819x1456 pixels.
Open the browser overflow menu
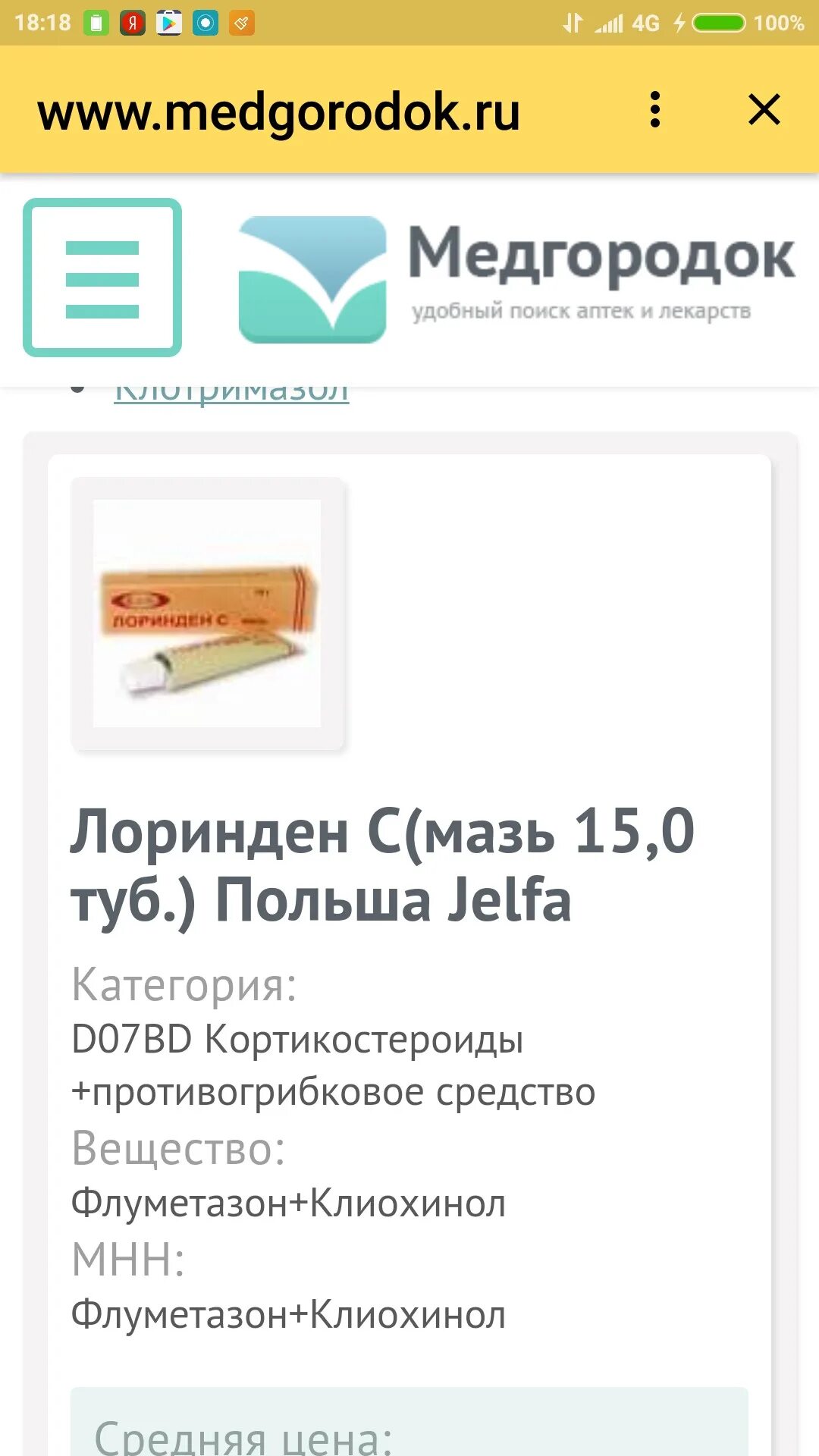point(656,110)
